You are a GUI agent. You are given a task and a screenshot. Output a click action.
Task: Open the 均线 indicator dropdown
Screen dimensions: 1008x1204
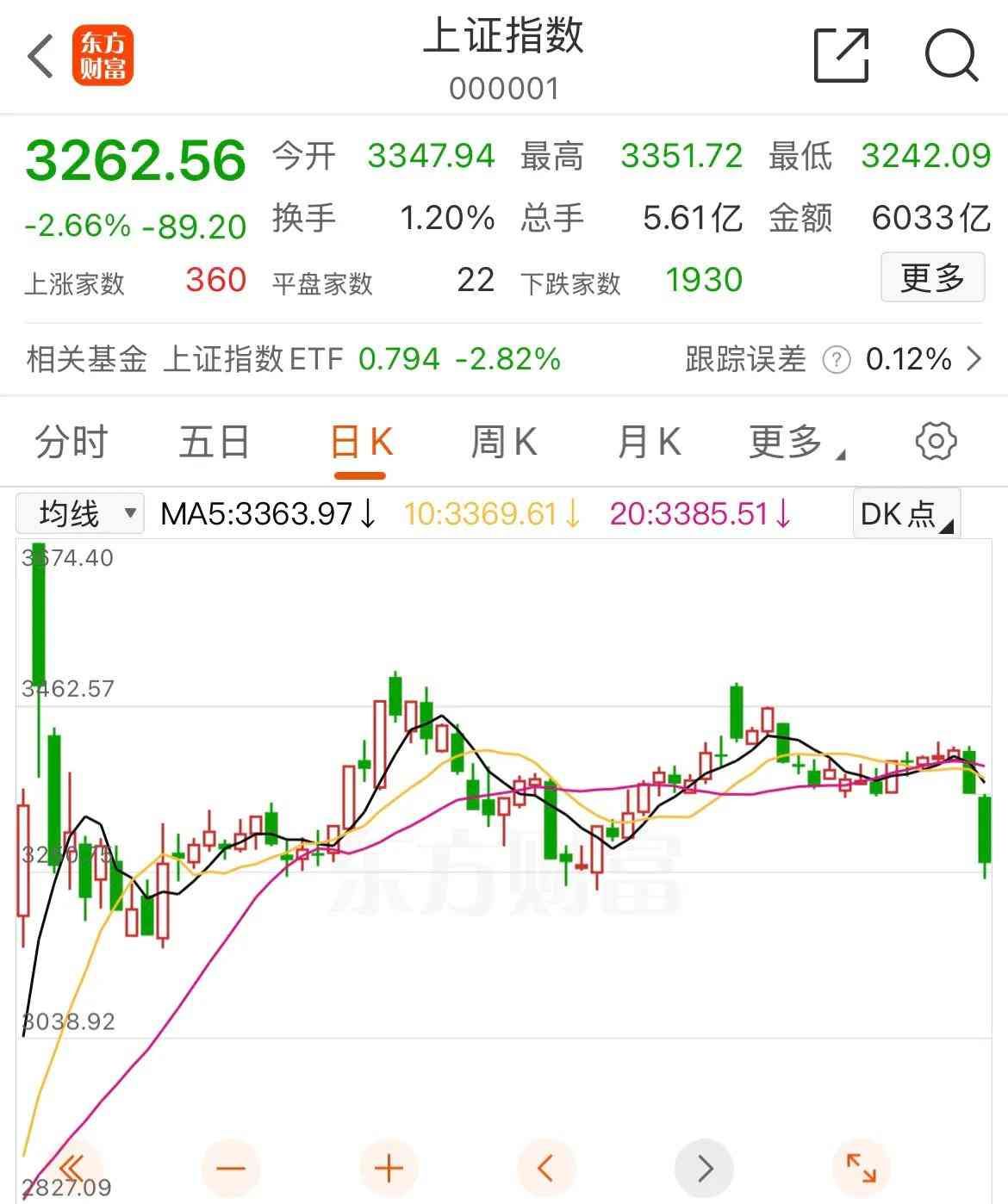pos(80,514)
